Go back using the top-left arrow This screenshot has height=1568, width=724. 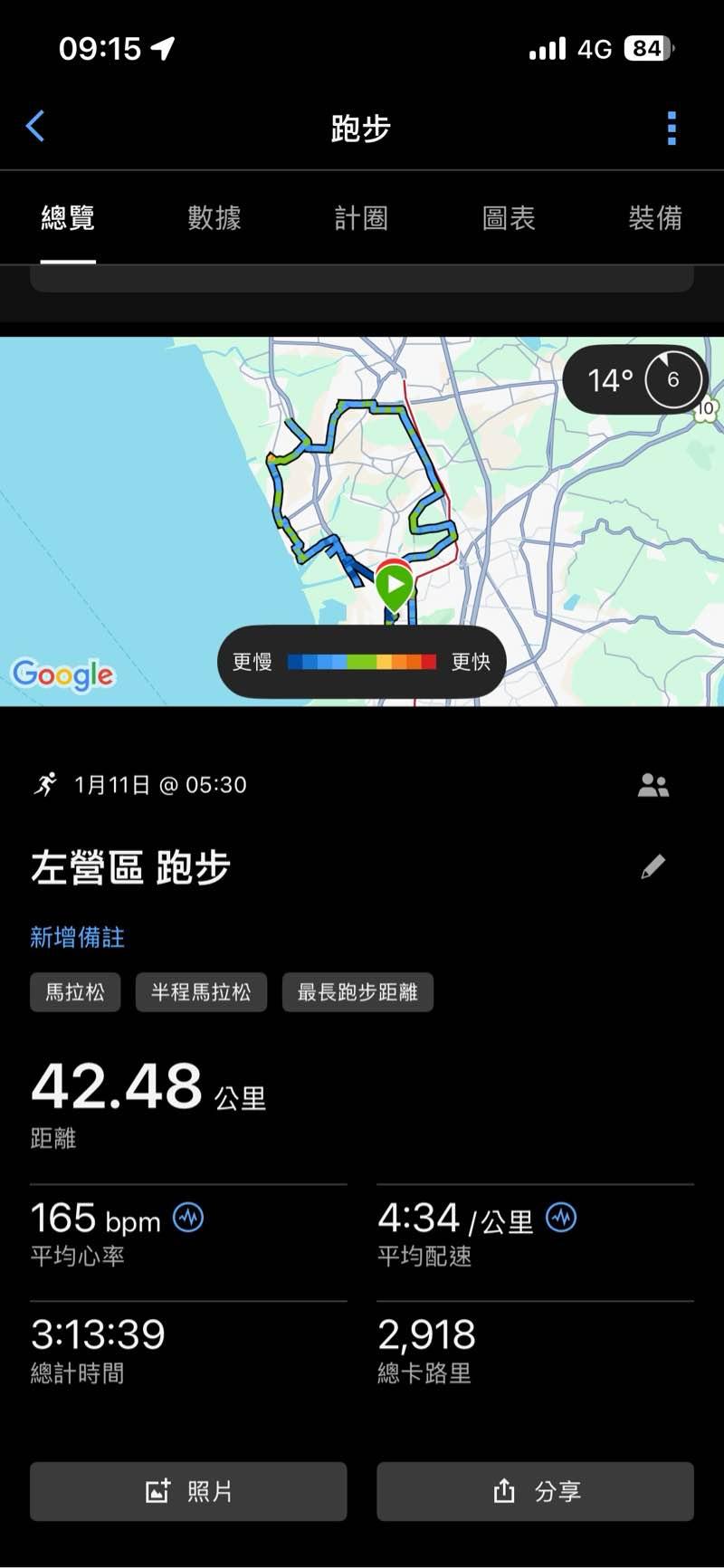coord(36,127)
